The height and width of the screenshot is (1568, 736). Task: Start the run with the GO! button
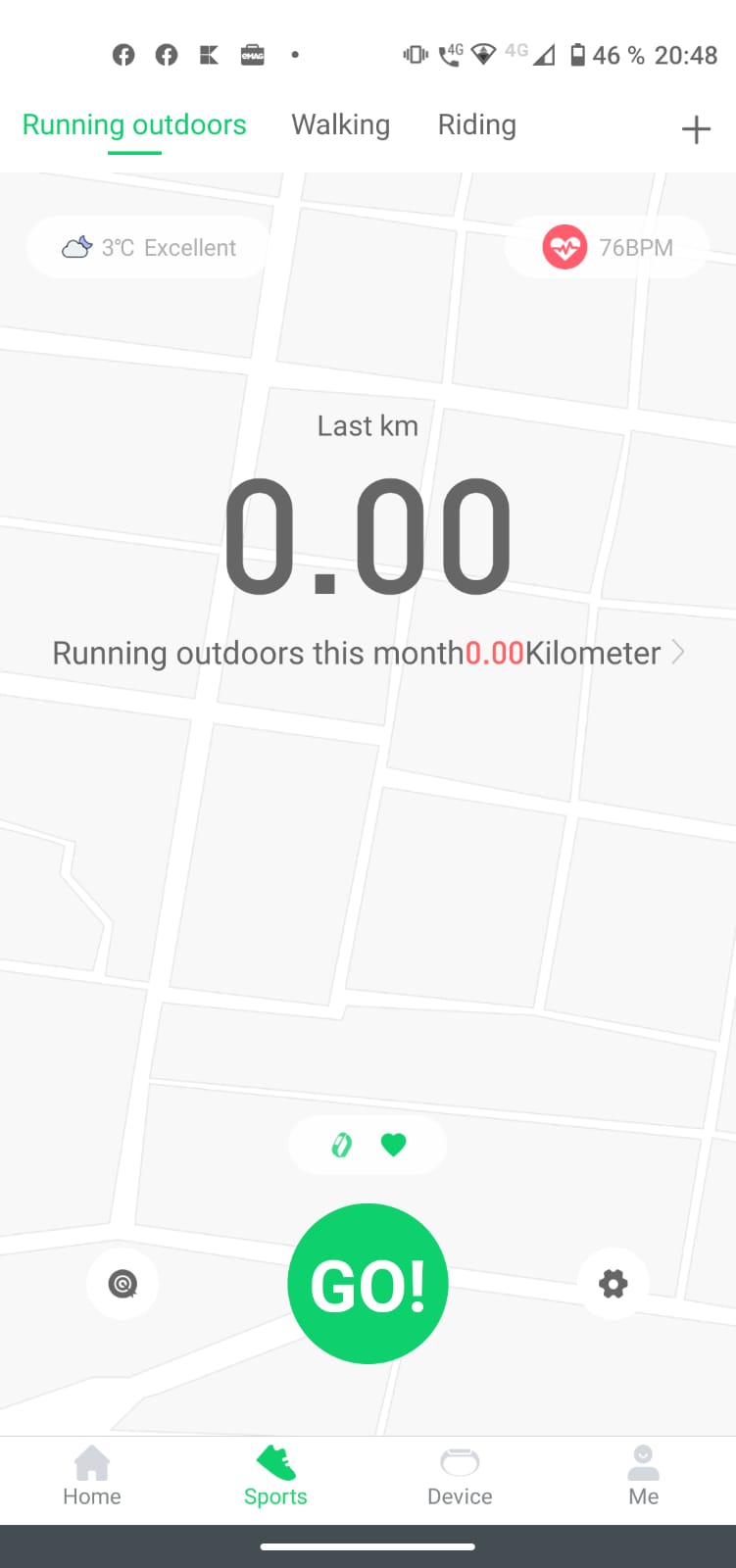(368, 1284)
